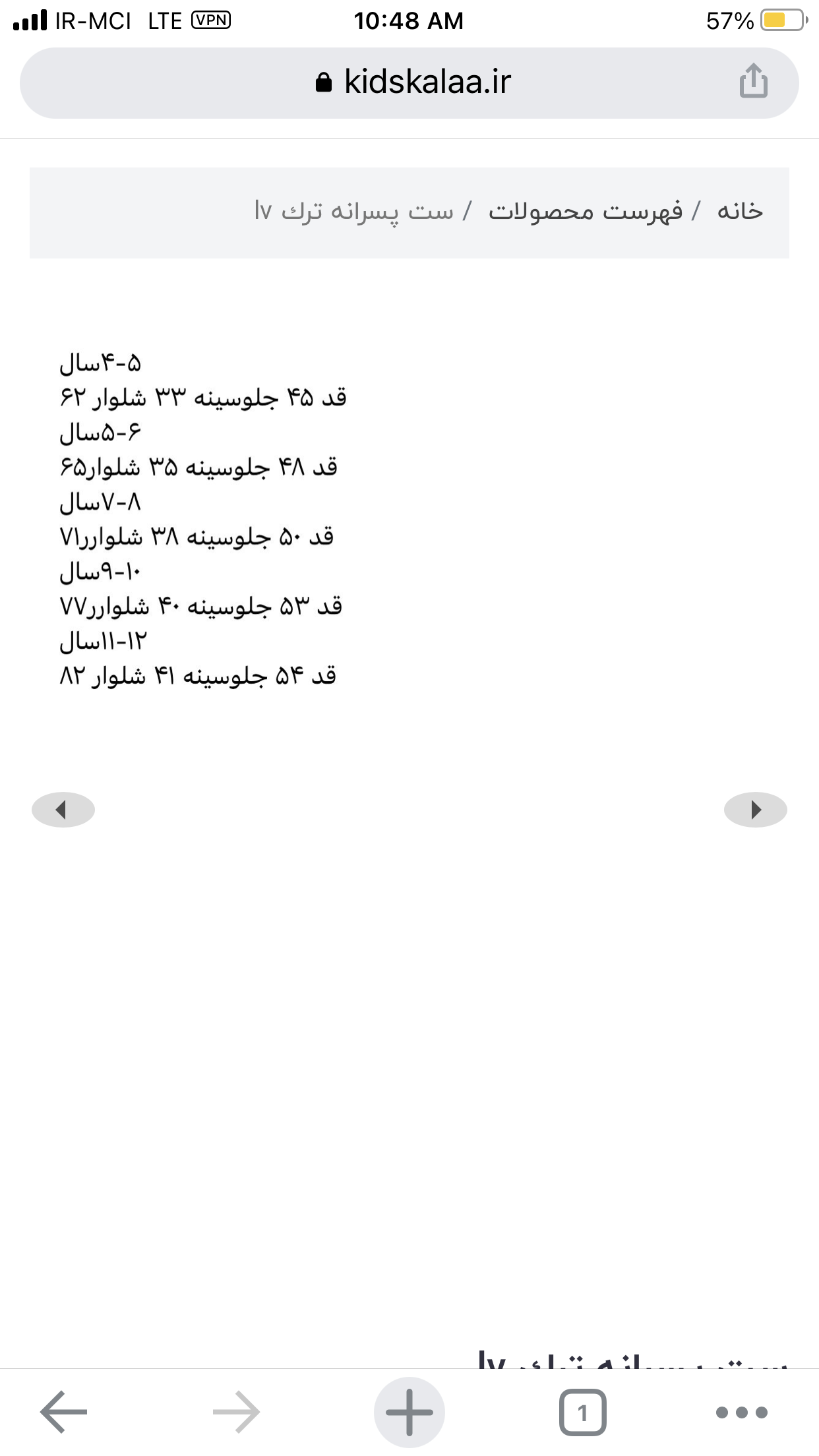This screenshot has width=819, height=1456.
Task: Go forward in browser history
Action: click(236, 1412)
